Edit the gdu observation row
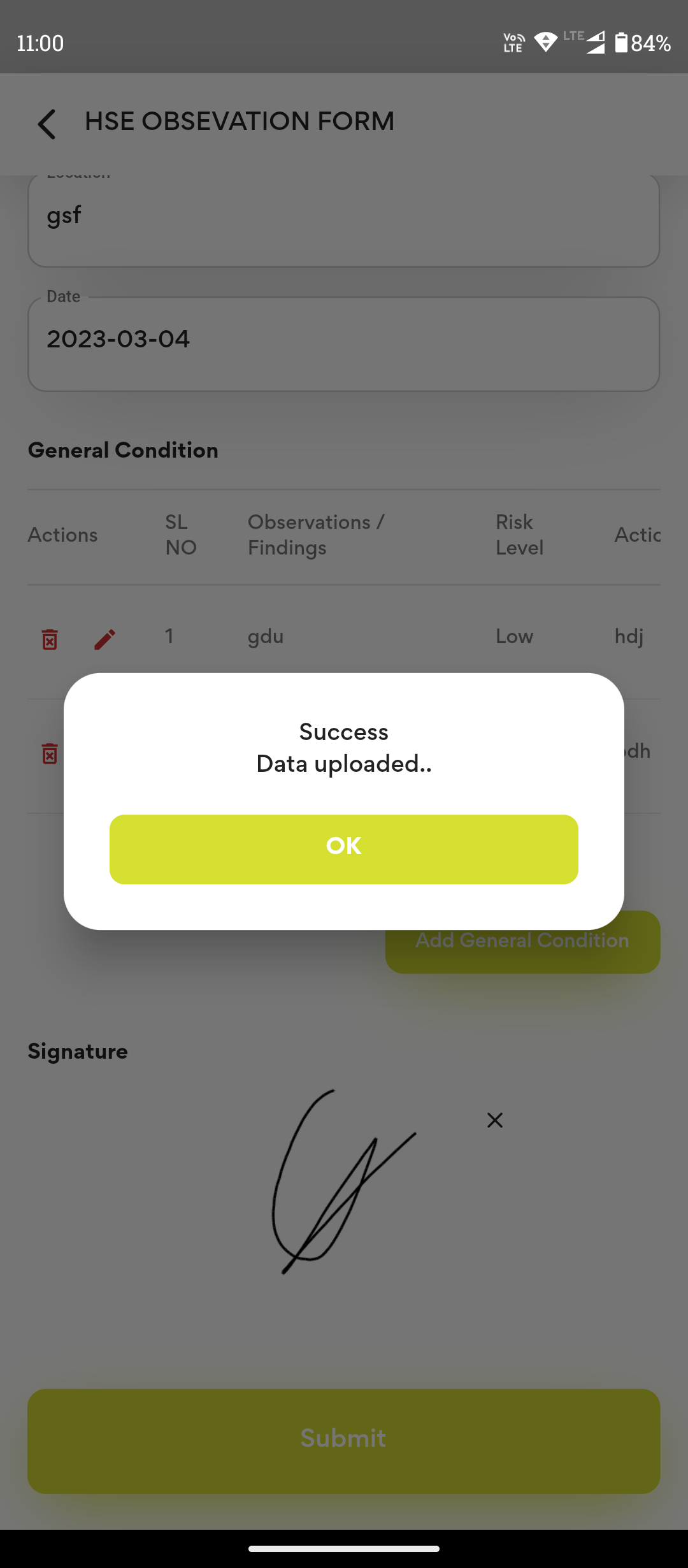688x1568 pixels. pyautogui.click(x=105, y=639)
